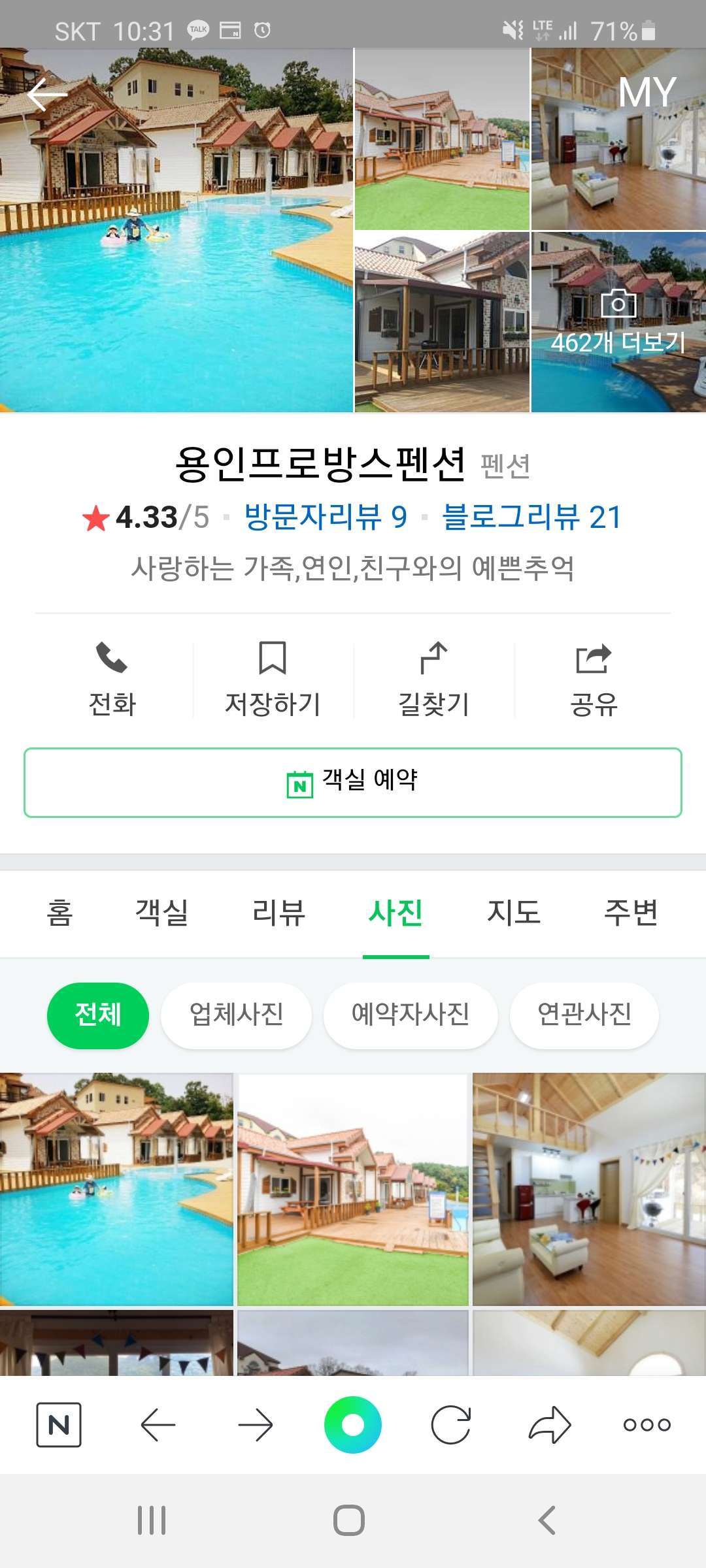Image resolution: width=706 pixels, height=1568 pixels.
Task: Book a room with 객실 예약
Action: coord(353,782)
